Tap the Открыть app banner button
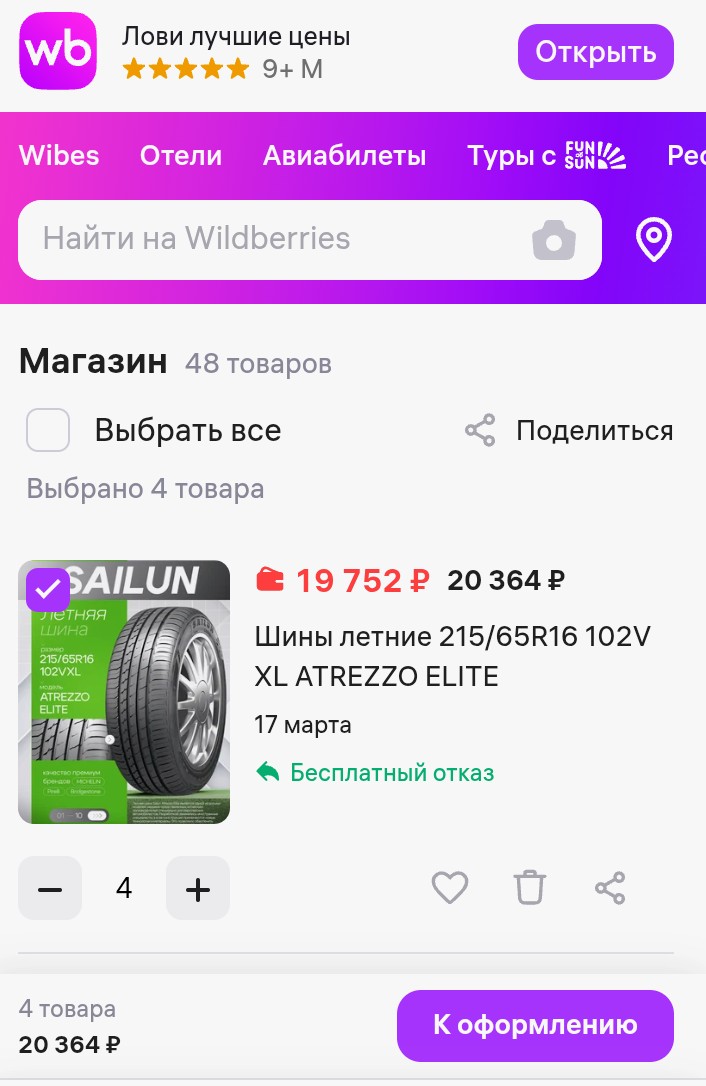 [595, 52]
